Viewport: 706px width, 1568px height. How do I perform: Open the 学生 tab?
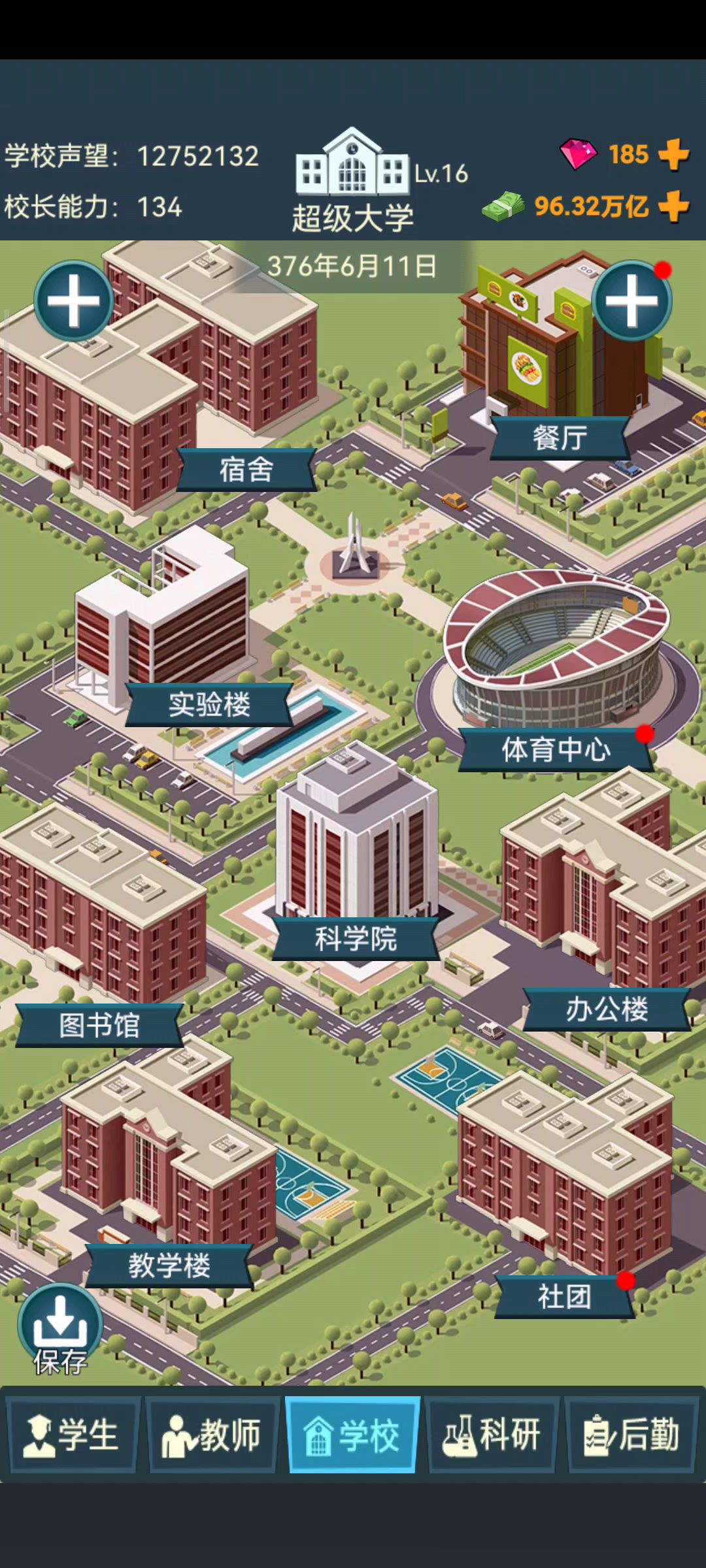[x=72, y=1435]
